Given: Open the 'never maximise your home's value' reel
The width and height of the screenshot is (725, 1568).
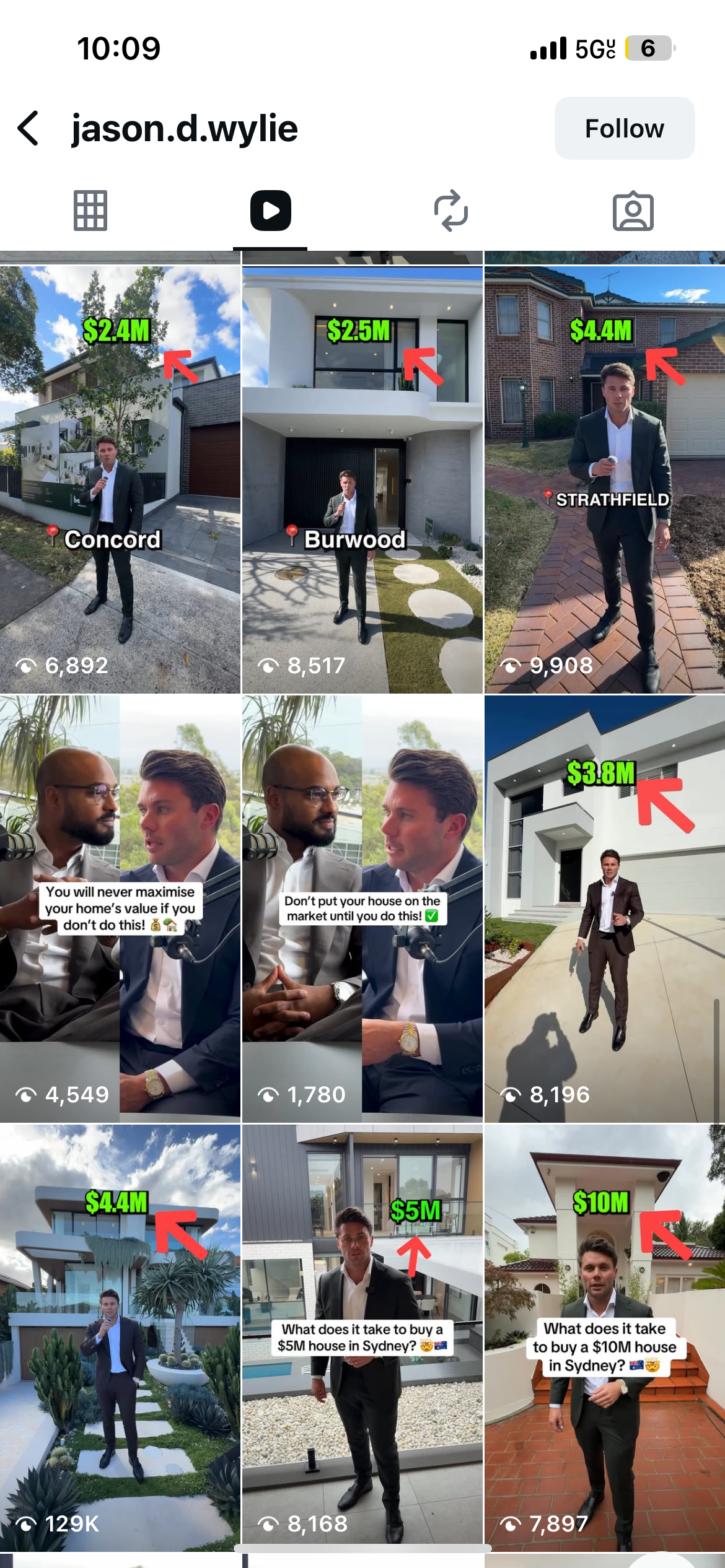Looking at the screenshot, I should (120, 908).
